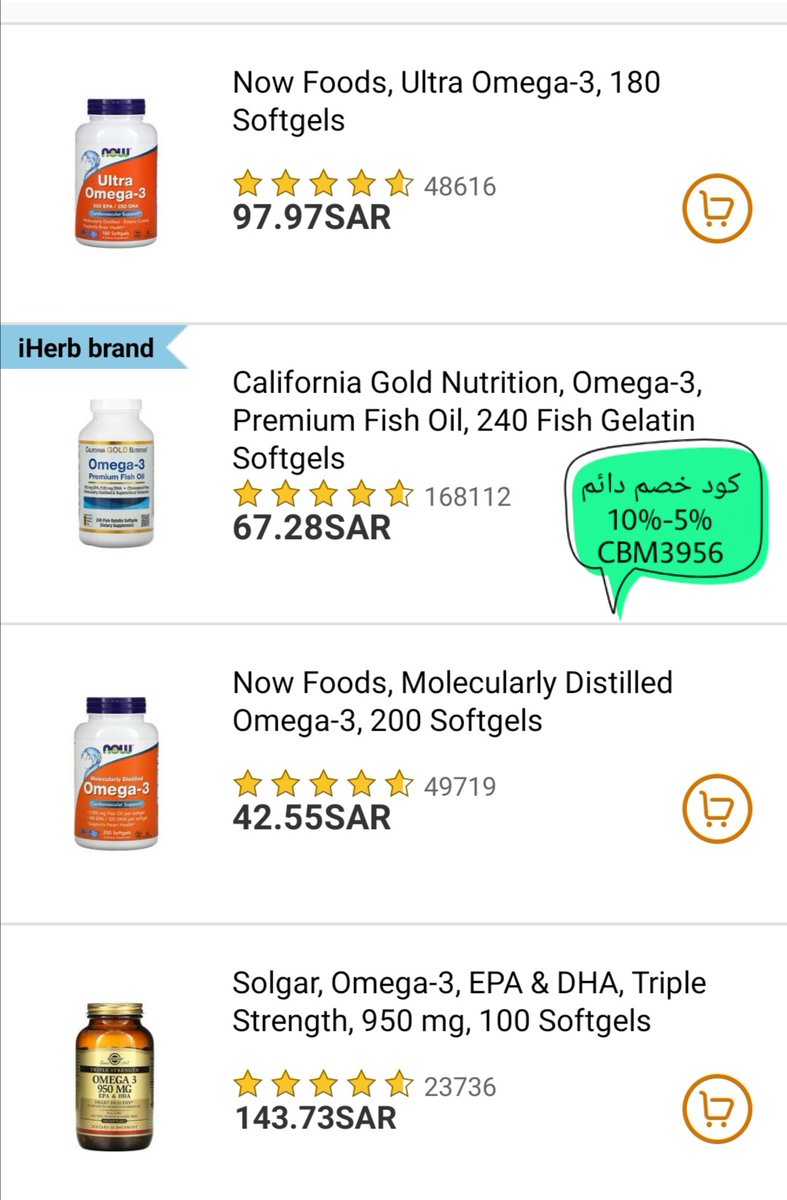The width and height of the screenshot is (787, 1200).
Task: Add Molecularly Distilled Omega-3 to cart
Action: [716, 808]
